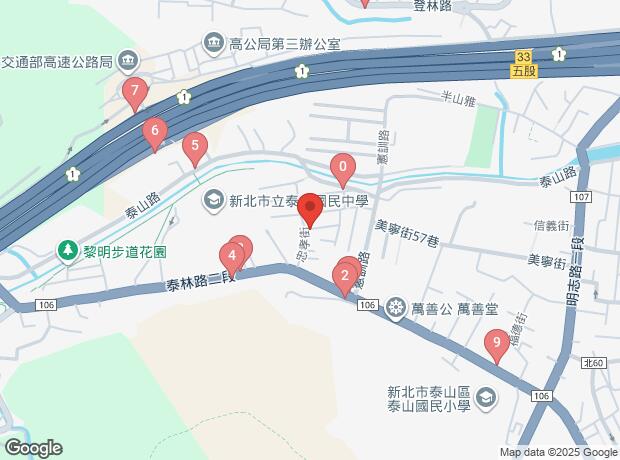
Task: Select the unnumbered red center pin
Action: pos(310,207)
